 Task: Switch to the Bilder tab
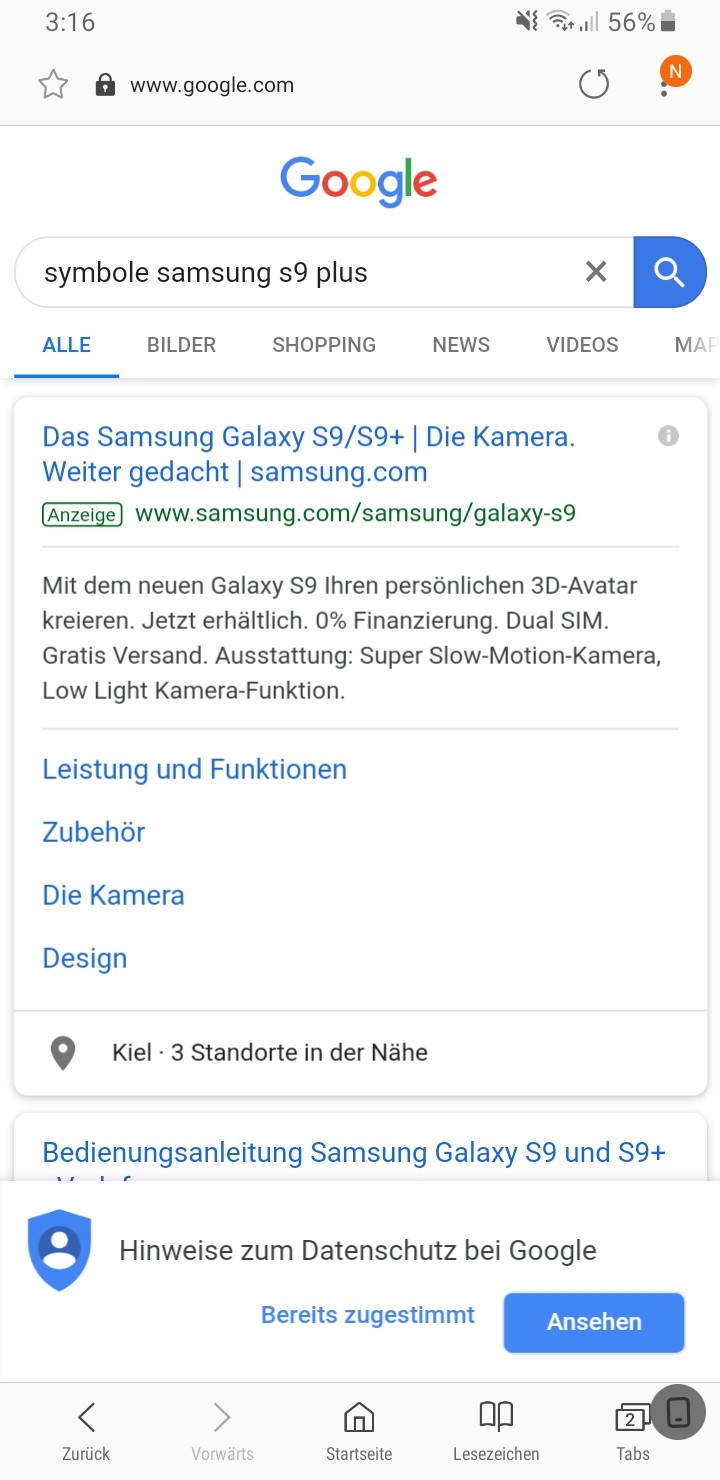[x=181, y=345]
